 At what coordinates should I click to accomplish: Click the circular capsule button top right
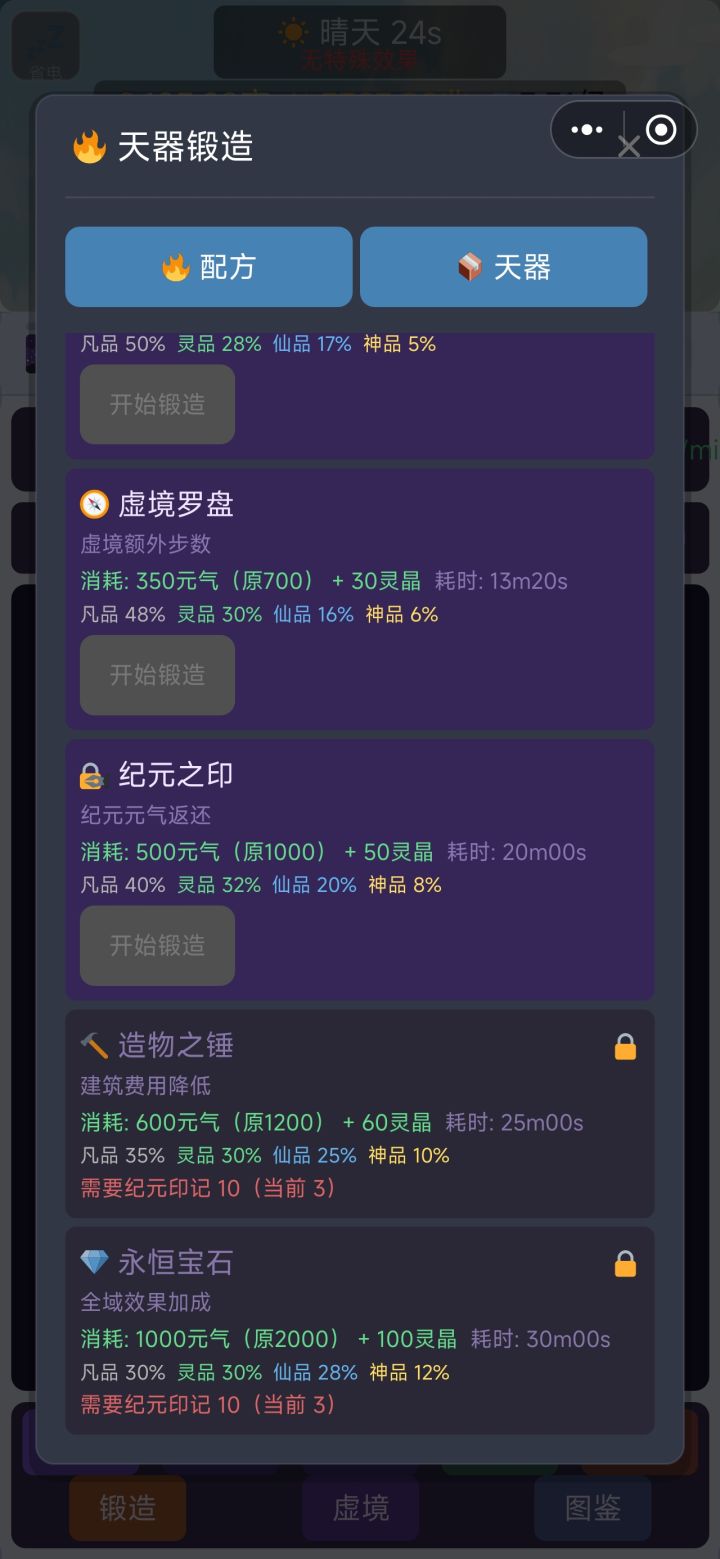[661, 128]
